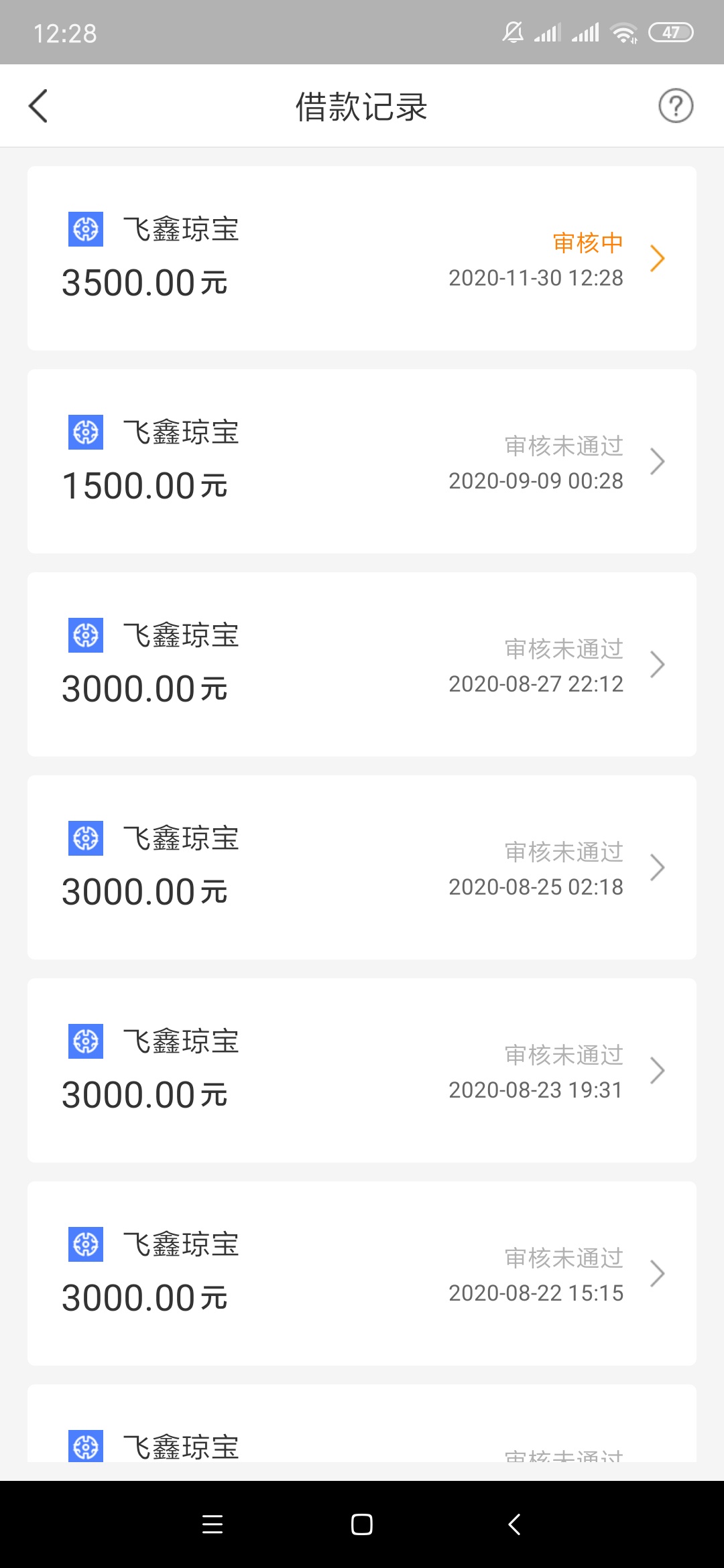Screen dimensions: 724x1568
Task: Open recent apps from navigation bar
Action: click(x=213, y=1524)
